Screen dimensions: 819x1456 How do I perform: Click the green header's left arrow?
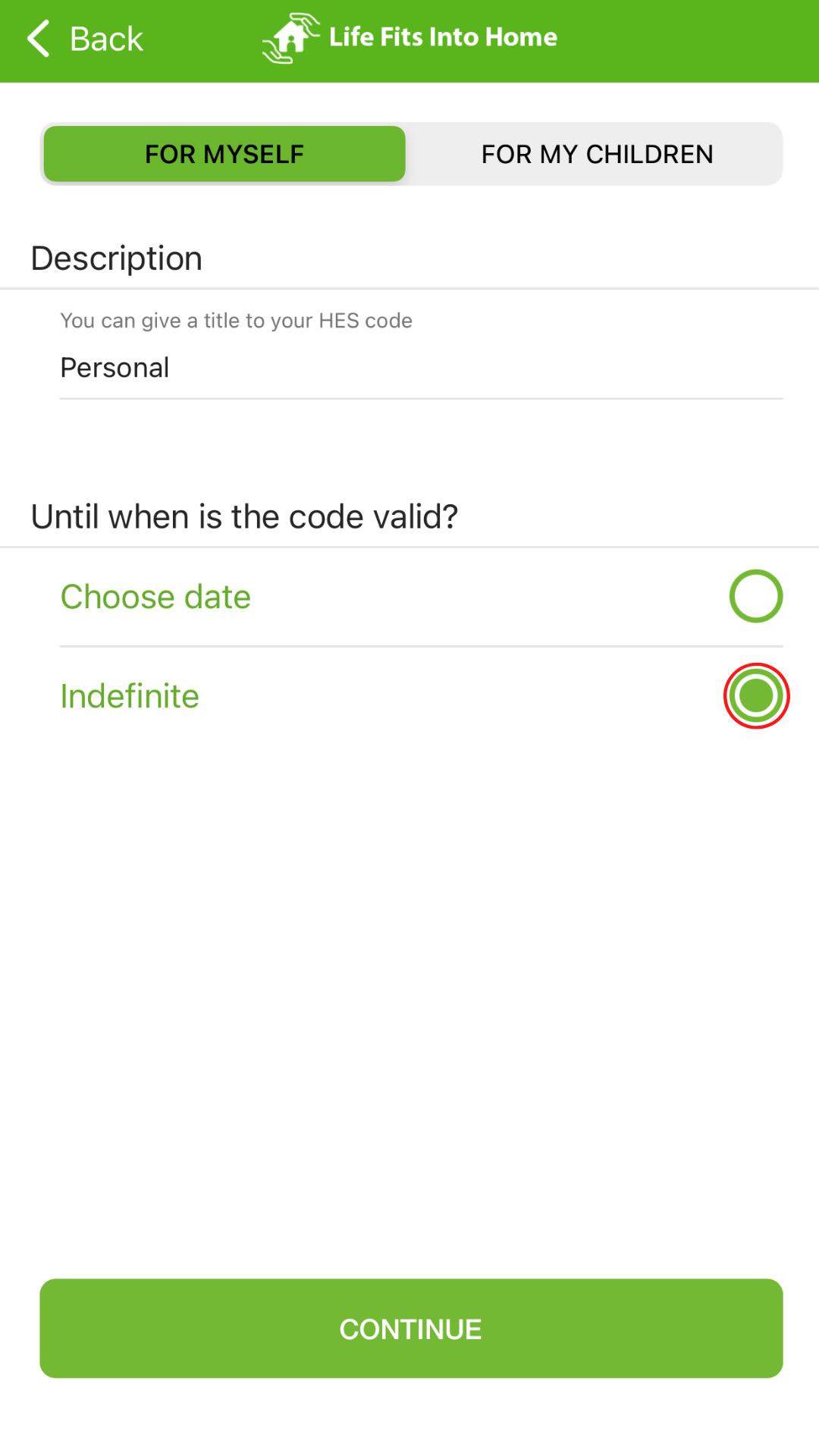36,38
